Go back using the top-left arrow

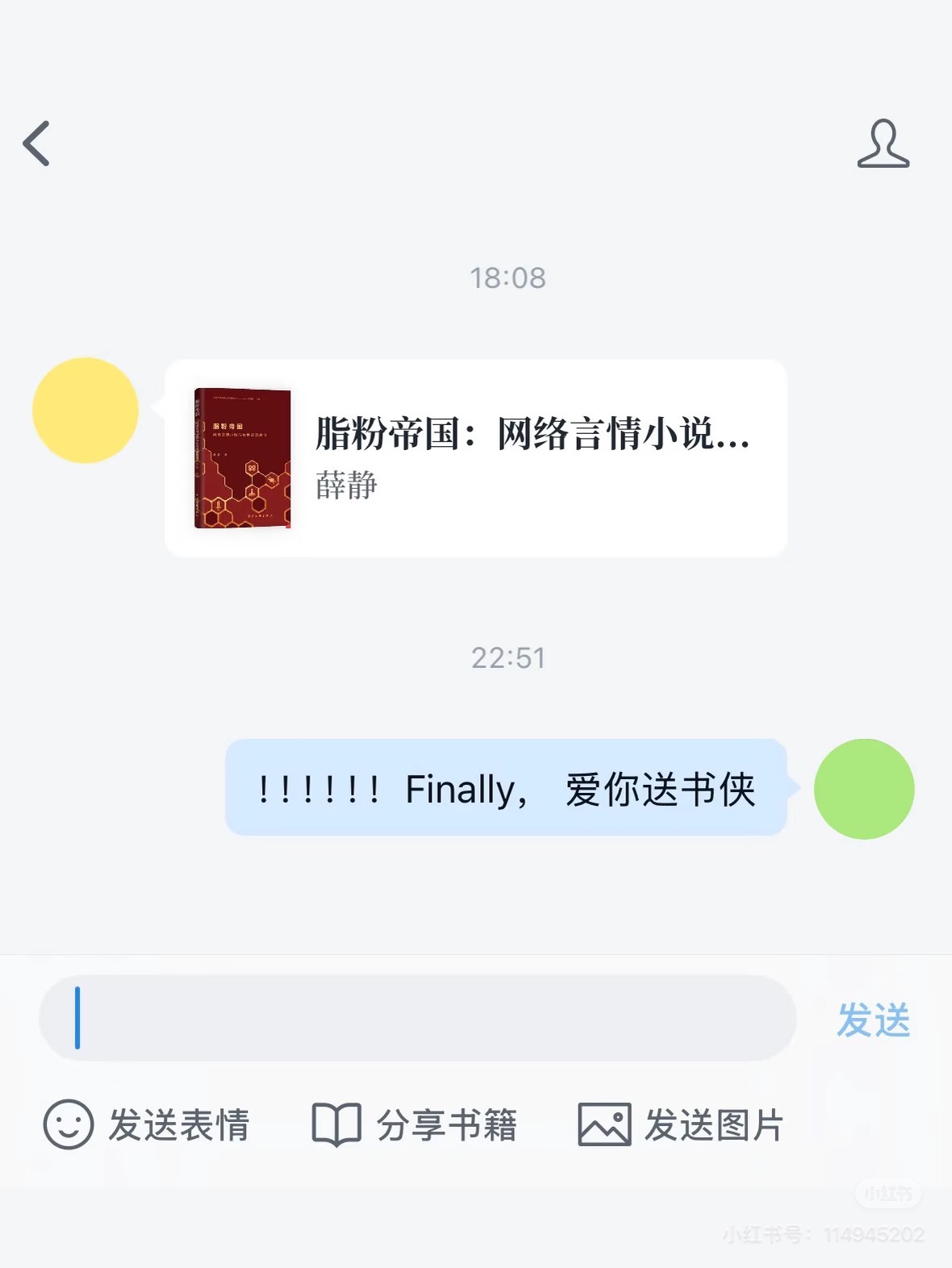[36, 144]
